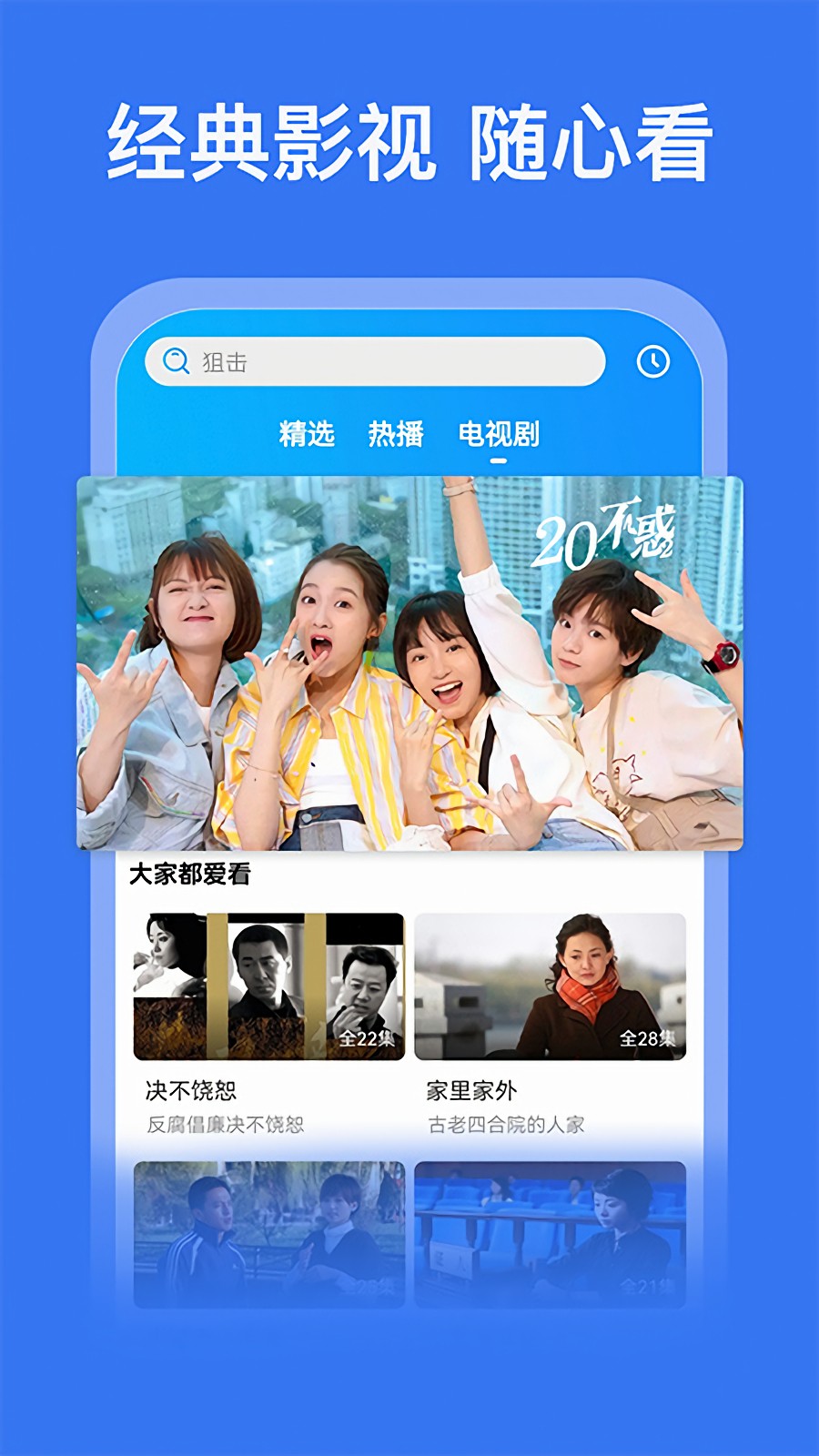Screen dimensions: 819x1456
Task: Select the 电视剧 tab
Action: (500, 435)
